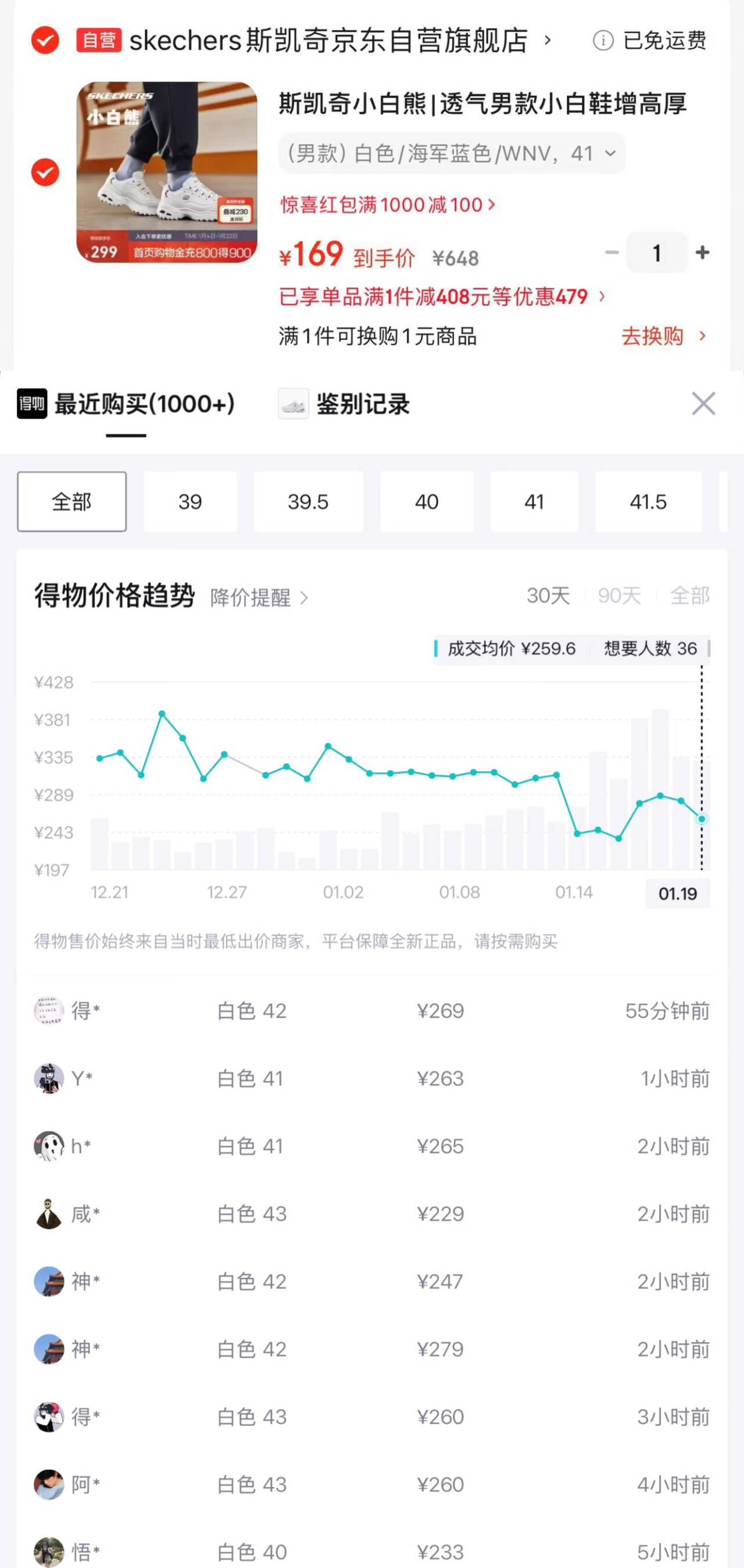Select the size 41.5 filter chip
Viewport: 744px width, 1568px height.
[648, 502]
